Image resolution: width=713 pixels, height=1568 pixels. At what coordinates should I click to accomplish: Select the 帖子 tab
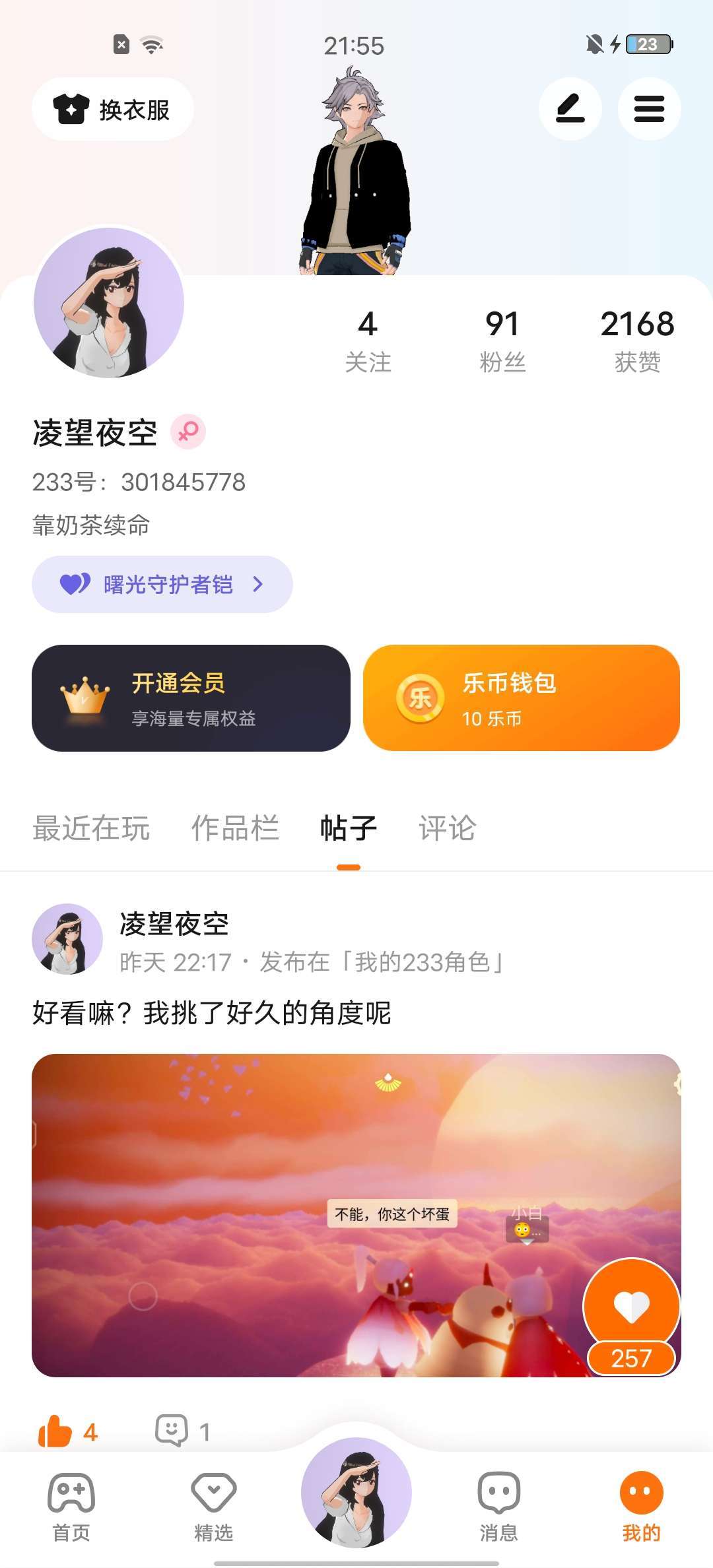(x=349, y=828)
